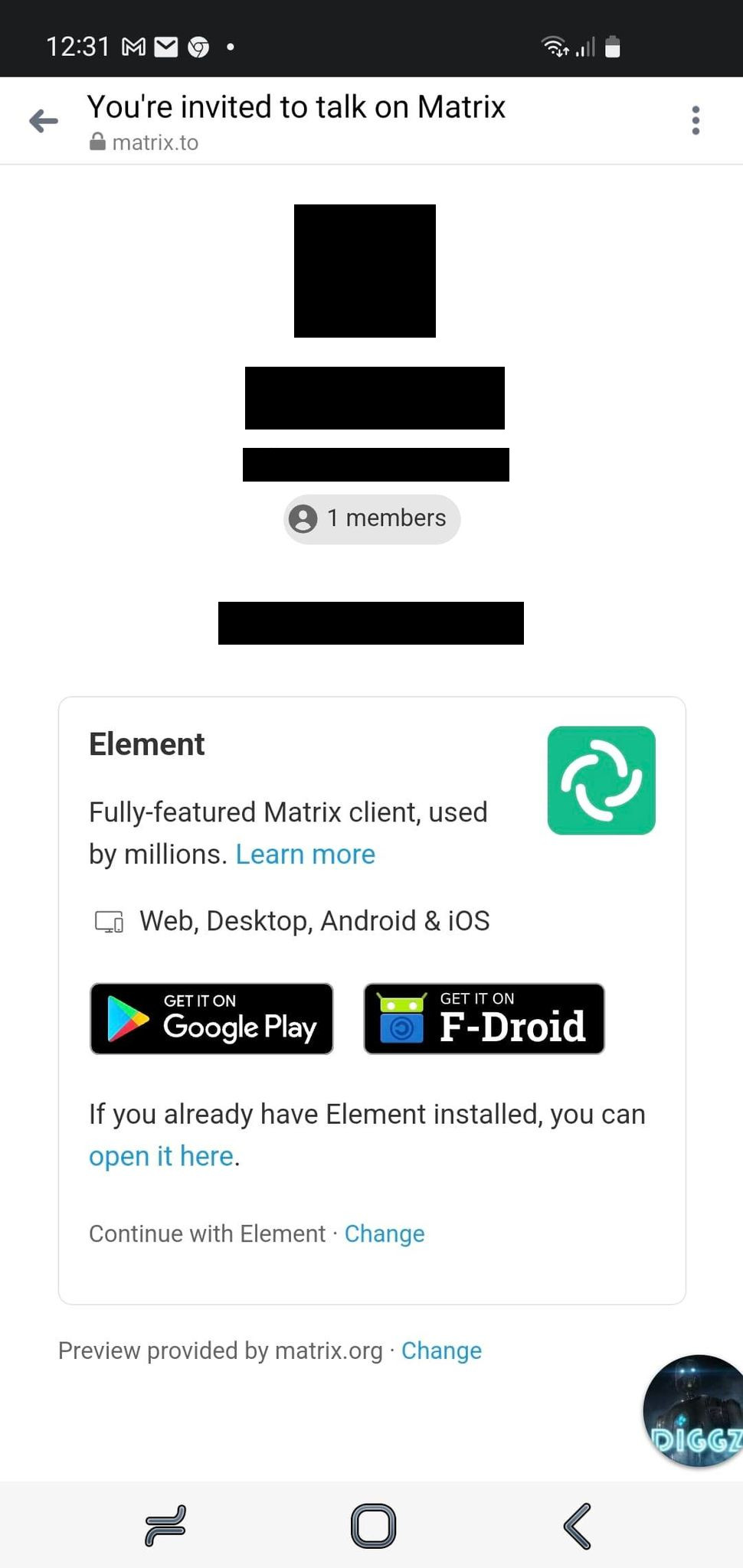Go back using the top arrow
This screenshot has height=1568, width=743.
click(44, 121)
